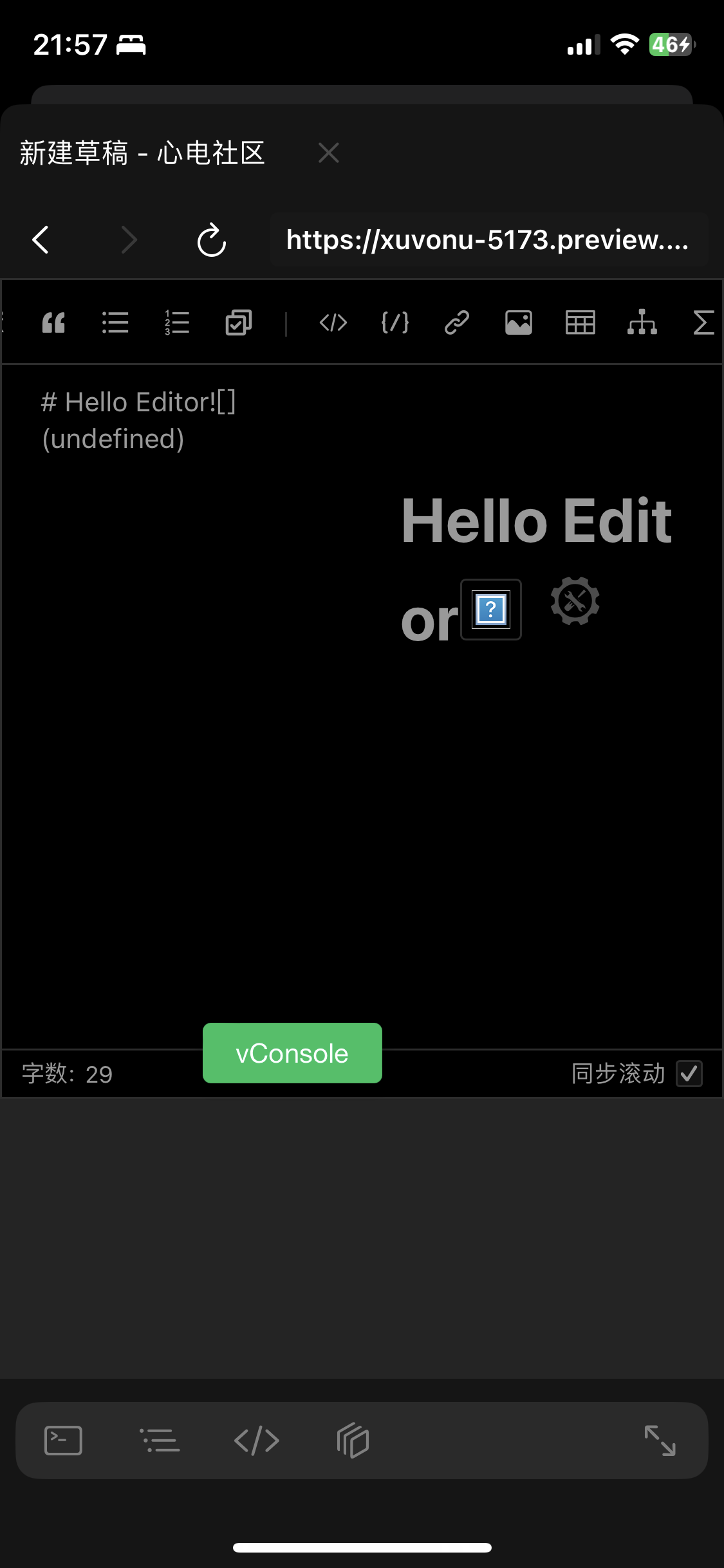Insert a blockquote from the toolbar
This screenshot has width=724, height=1568.
[53, 322]
